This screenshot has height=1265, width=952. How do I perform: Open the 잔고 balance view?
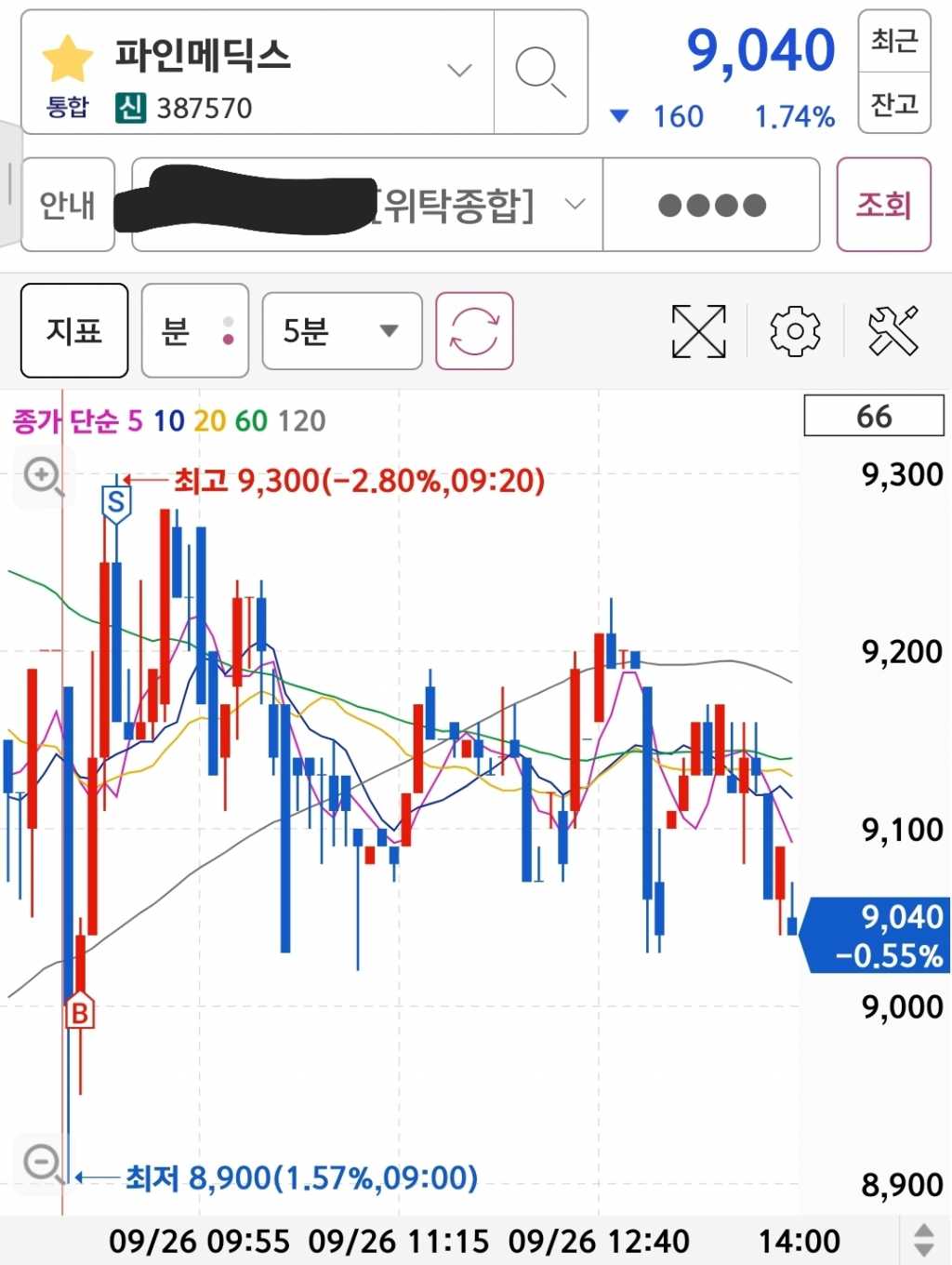(893, 103)
